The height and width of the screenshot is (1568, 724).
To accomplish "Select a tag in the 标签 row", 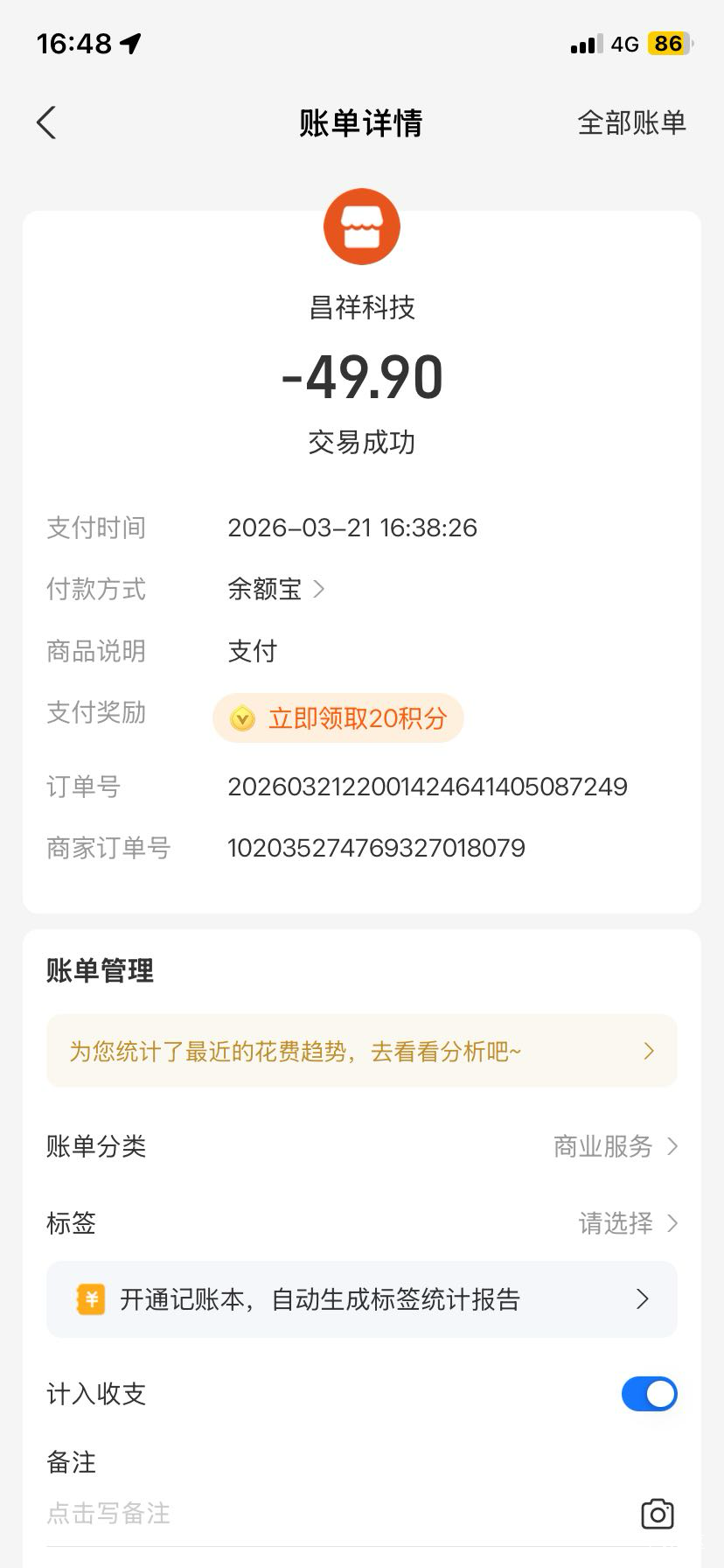I will (x=627, y=1222).
